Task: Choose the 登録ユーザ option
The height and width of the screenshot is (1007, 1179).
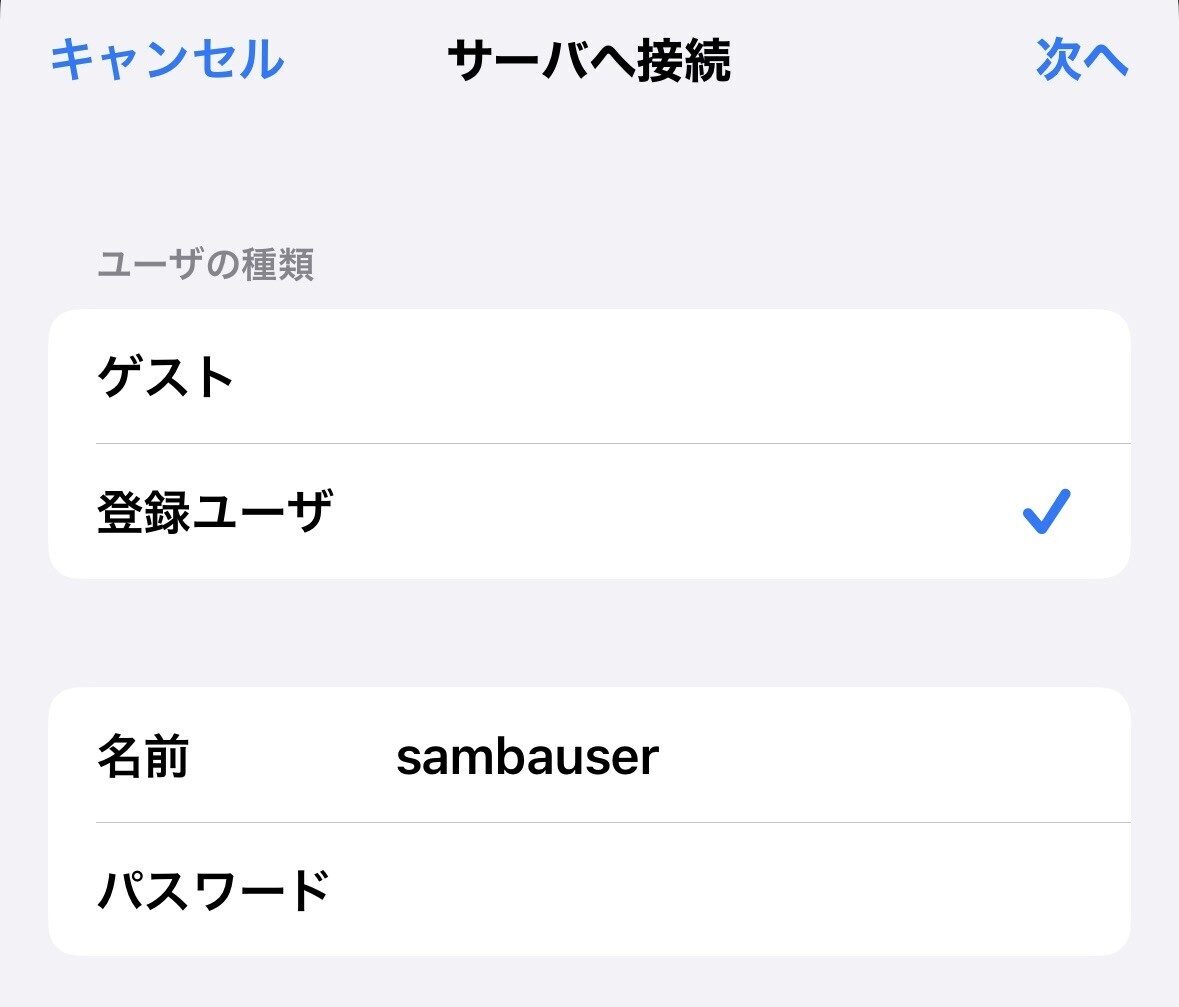Action: coord(589,513)
